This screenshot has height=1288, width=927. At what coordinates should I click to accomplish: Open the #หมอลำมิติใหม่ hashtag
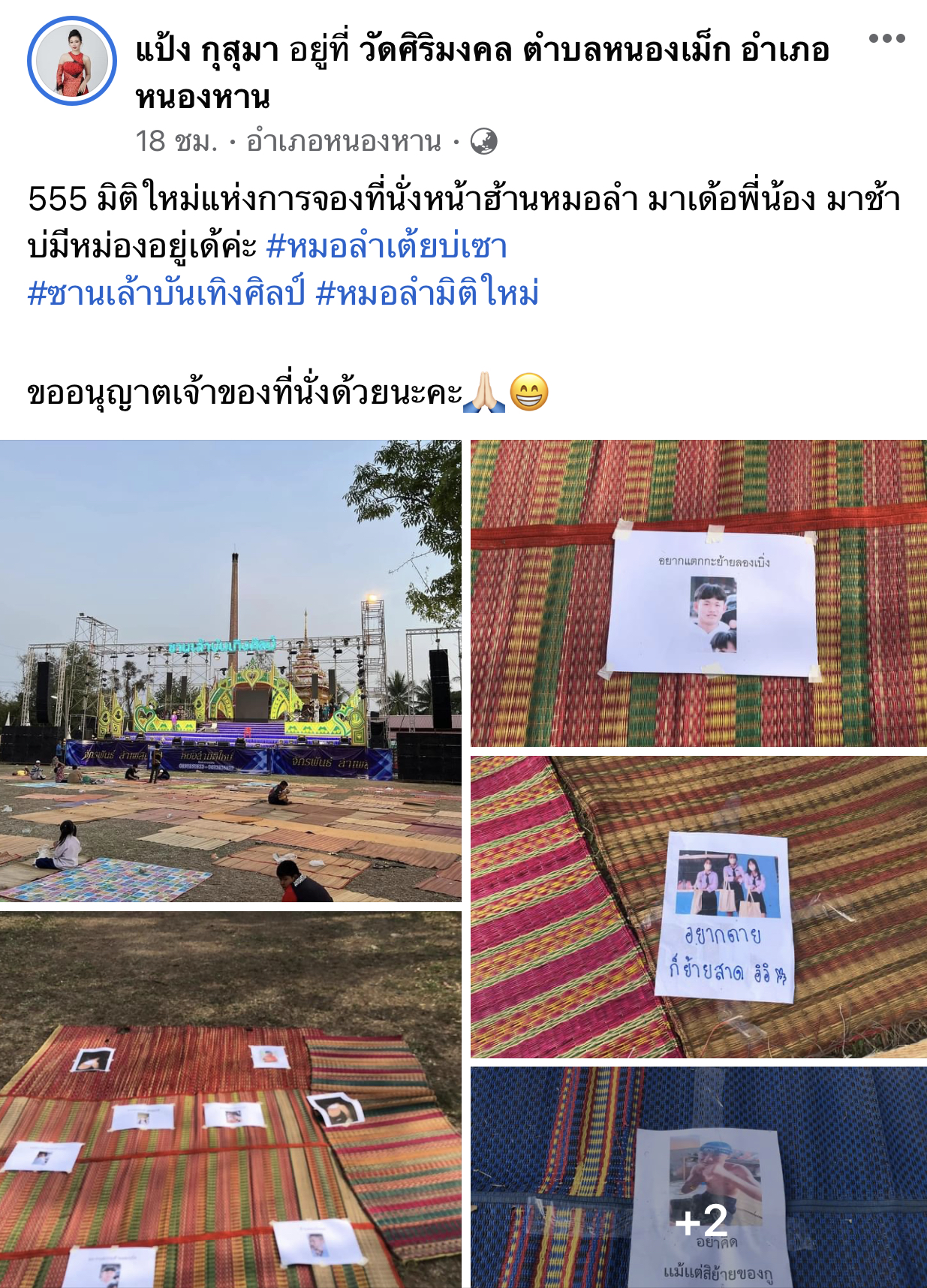427,293
